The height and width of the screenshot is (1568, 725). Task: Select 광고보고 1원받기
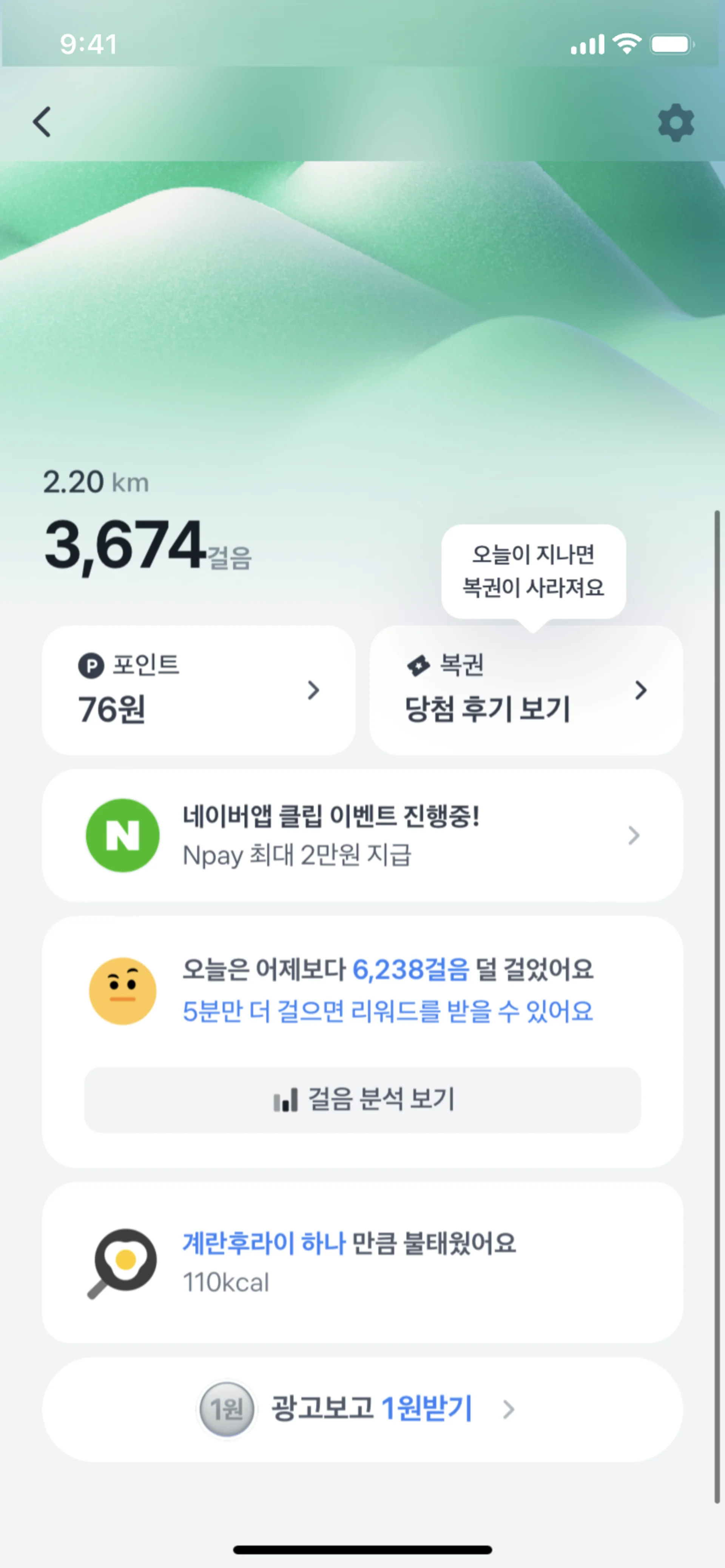[x=362, y=1409]
